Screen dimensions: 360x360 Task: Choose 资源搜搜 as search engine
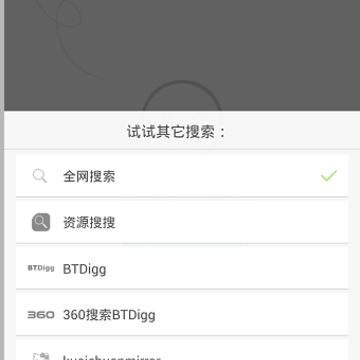(182, 222)
